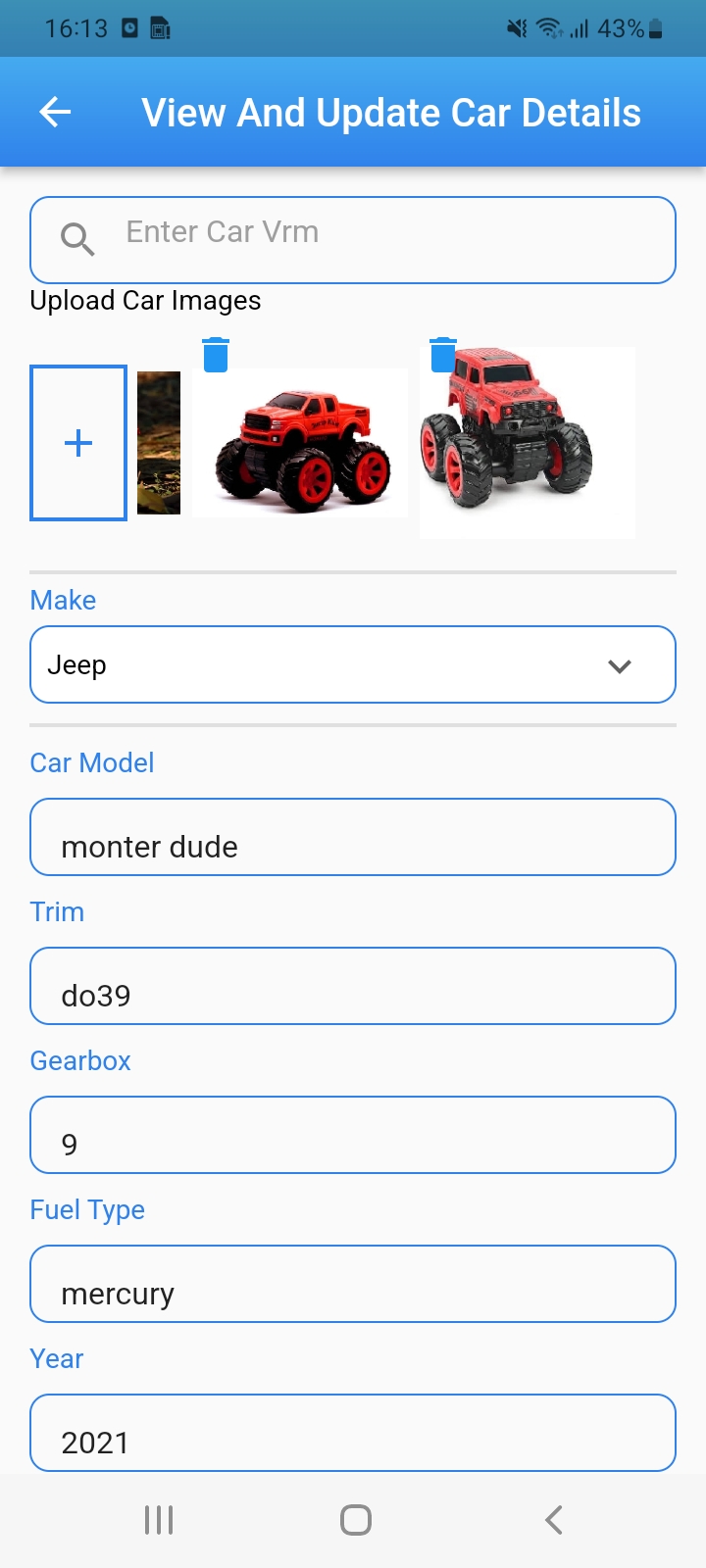Expand the Make dropdown showing Jeep
Image resolution: width=706 pixels, height=1568 pixels.
(x=353, y=664)
